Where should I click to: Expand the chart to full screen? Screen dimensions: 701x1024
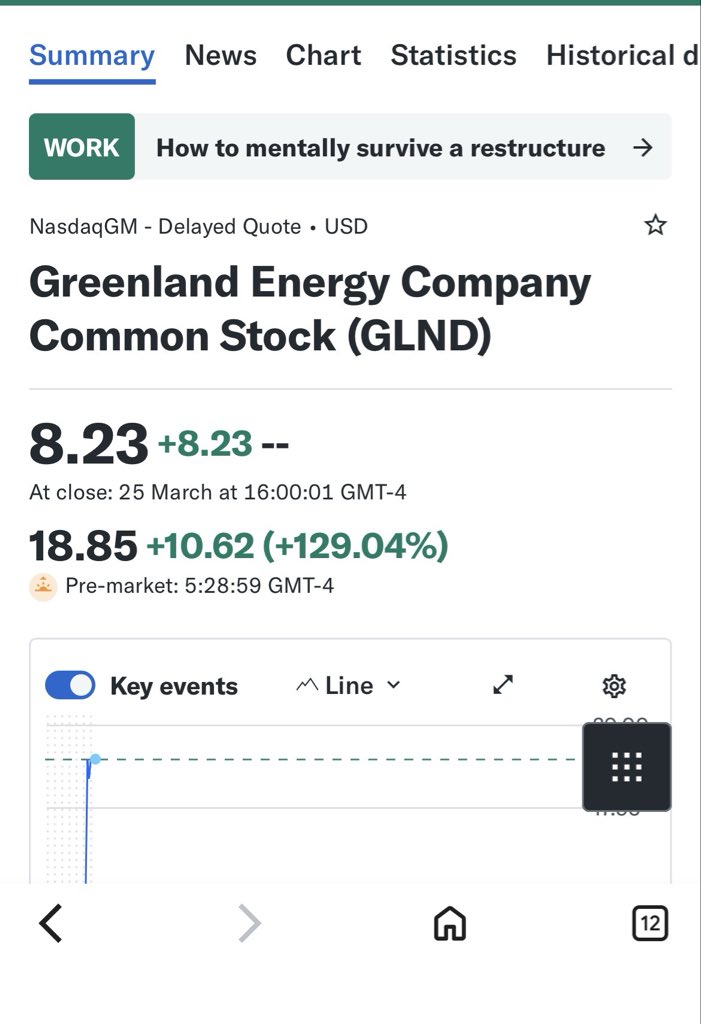click(503, 686)
